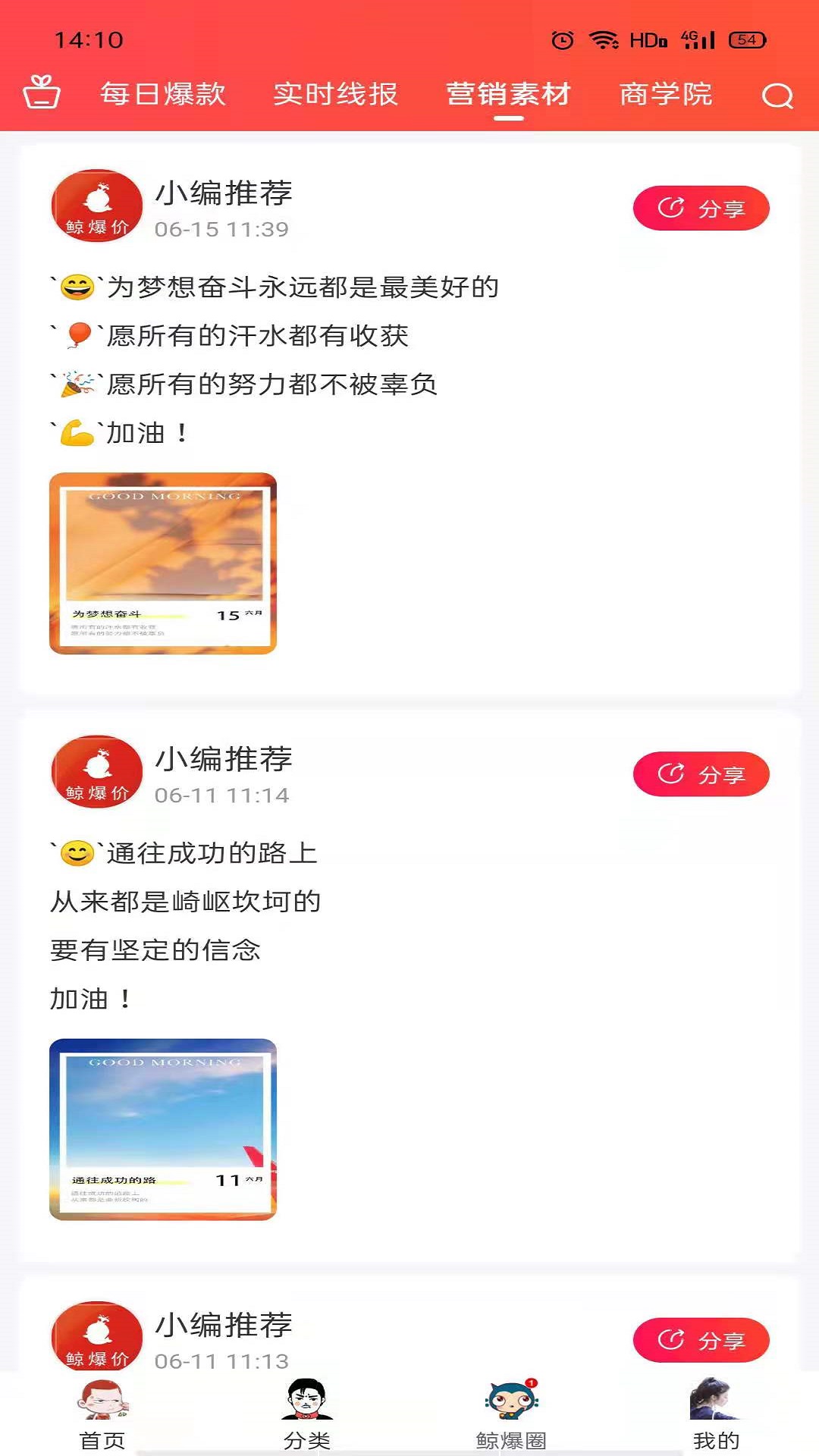Select the currently active 营销素材 tab
819x1456 pixels.
(x=510, y=95)
